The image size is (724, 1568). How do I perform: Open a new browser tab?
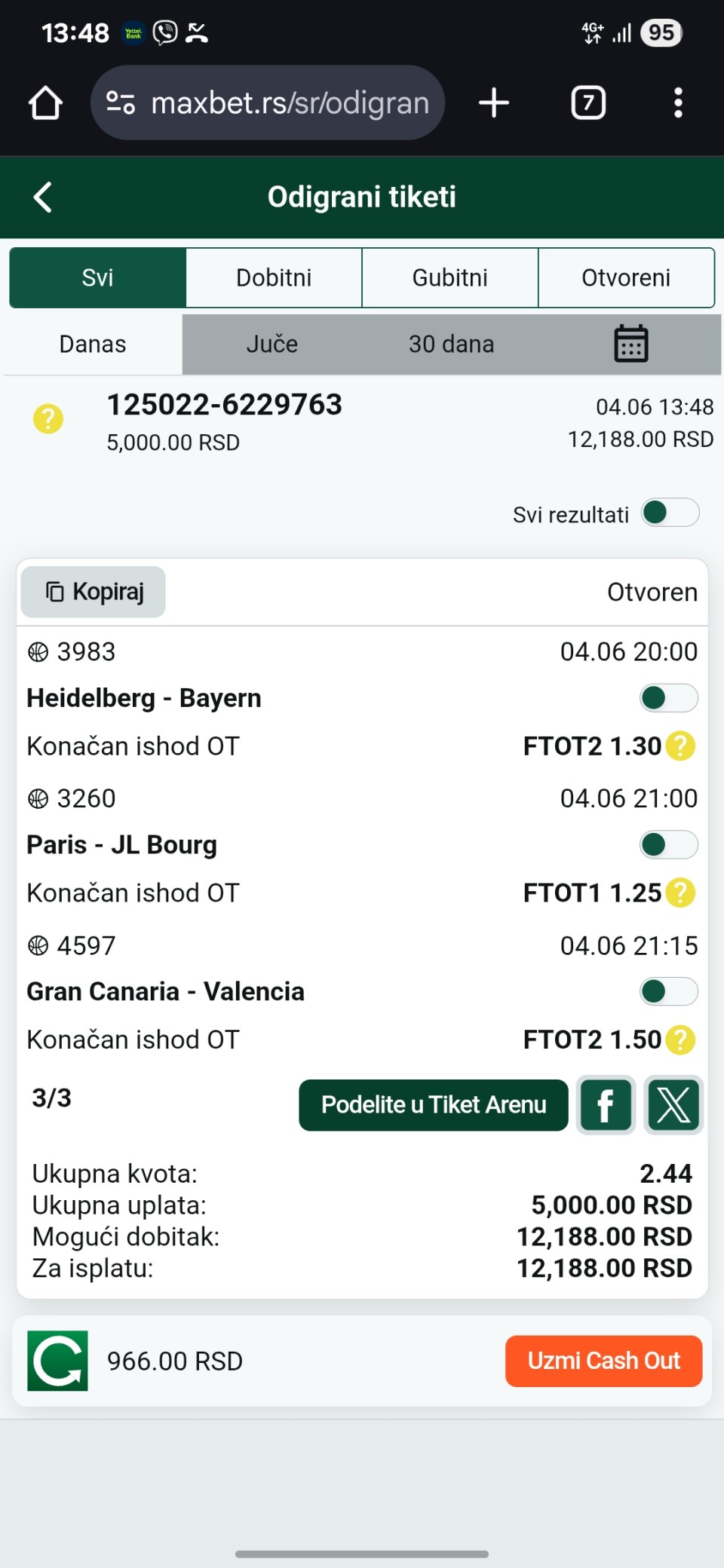pos(494,103)
